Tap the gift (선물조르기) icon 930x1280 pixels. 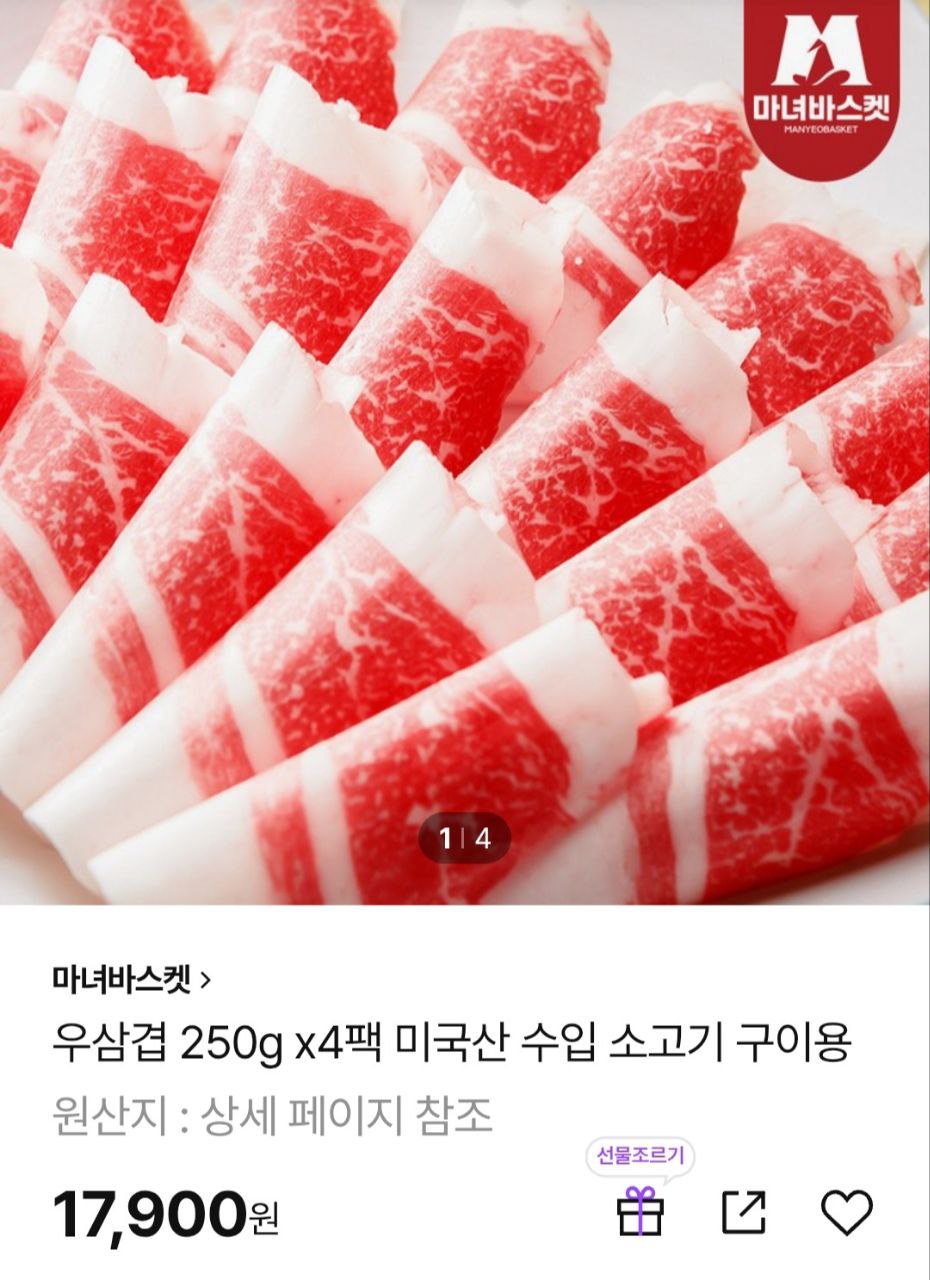click(x=640, y=1212)
